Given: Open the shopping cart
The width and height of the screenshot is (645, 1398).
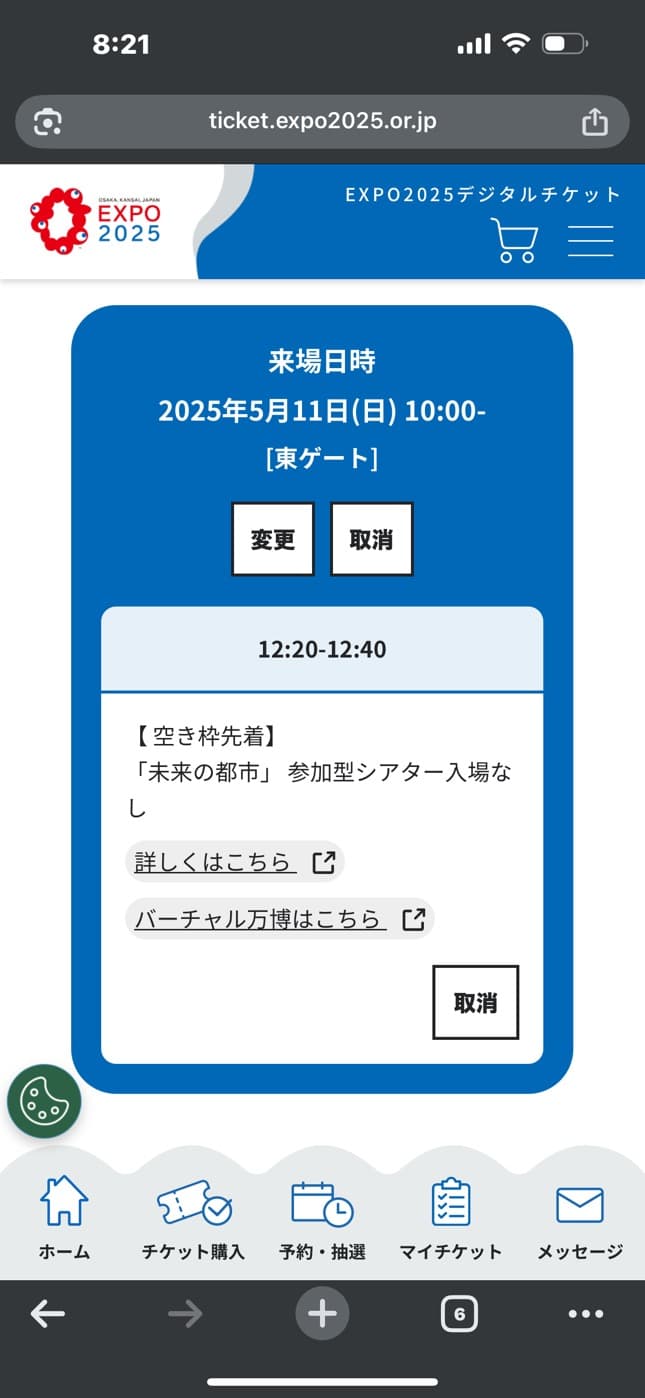Looking at the screenshot, I should coord(514,240).
